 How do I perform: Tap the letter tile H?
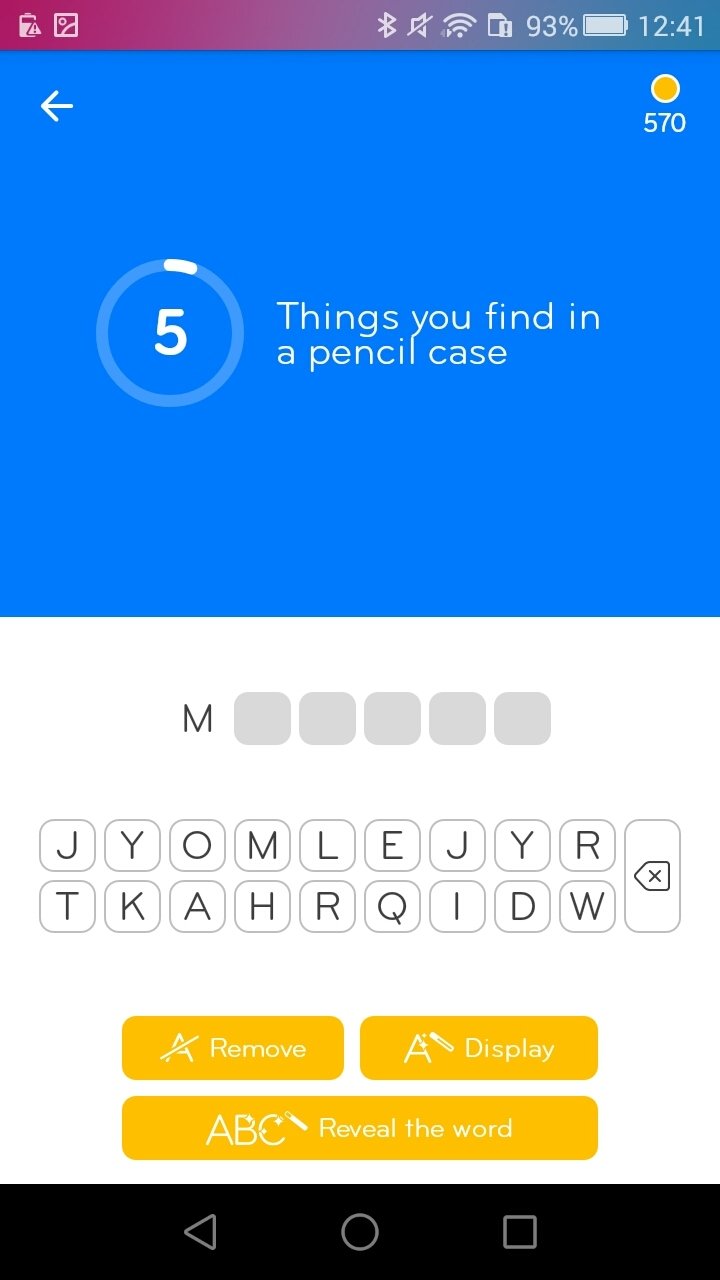(x=262, y=906)
